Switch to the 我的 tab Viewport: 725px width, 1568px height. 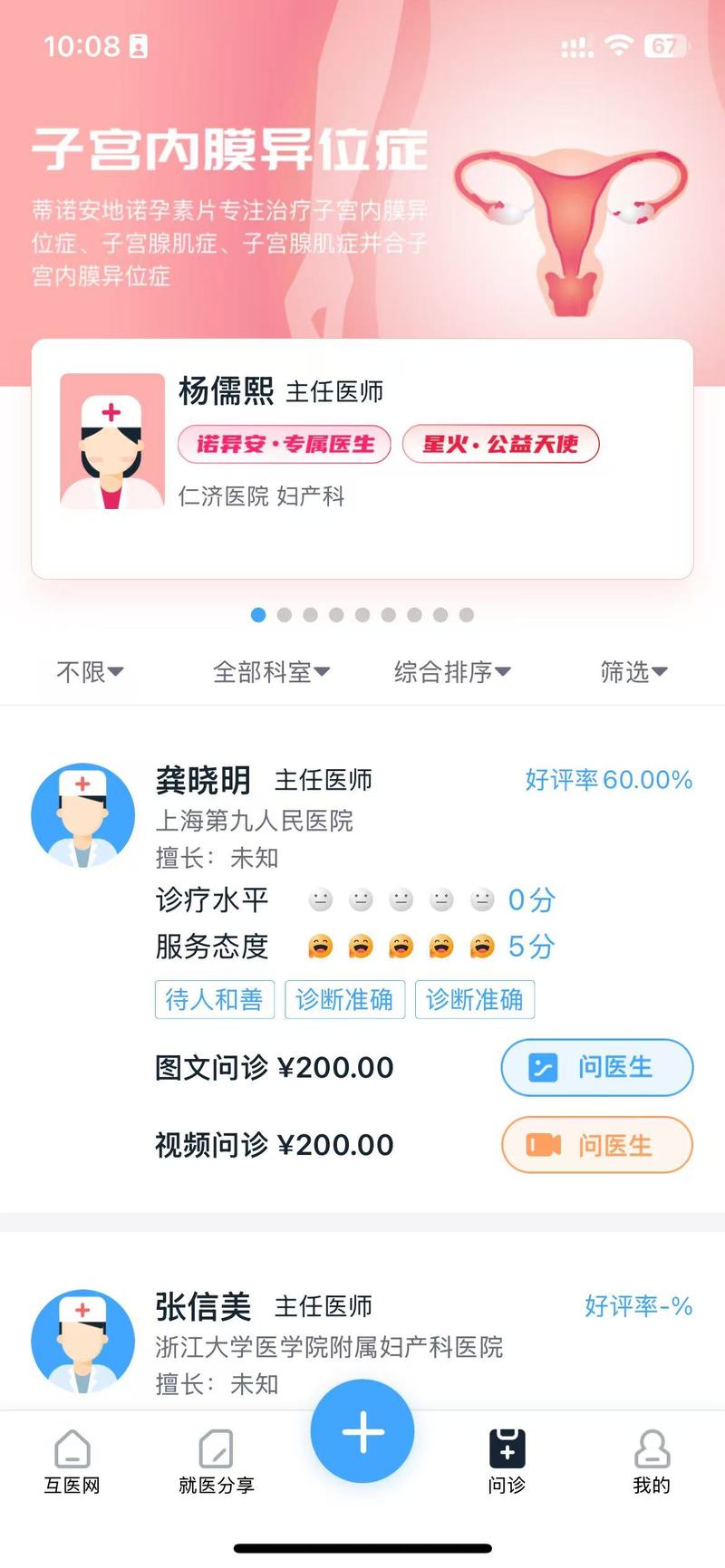tap(651, 1460)
